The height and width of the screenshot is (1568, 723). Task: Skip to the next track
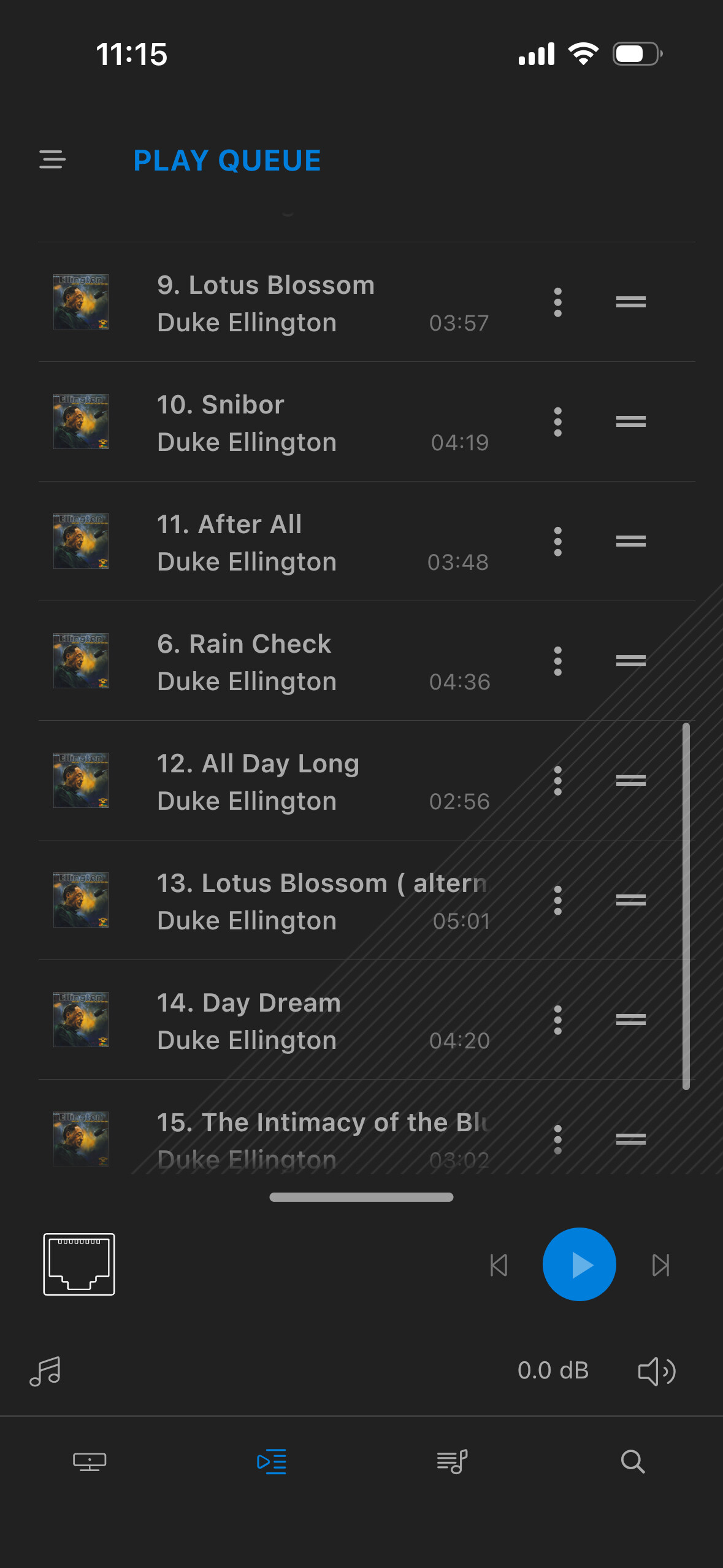(660, 1265)
